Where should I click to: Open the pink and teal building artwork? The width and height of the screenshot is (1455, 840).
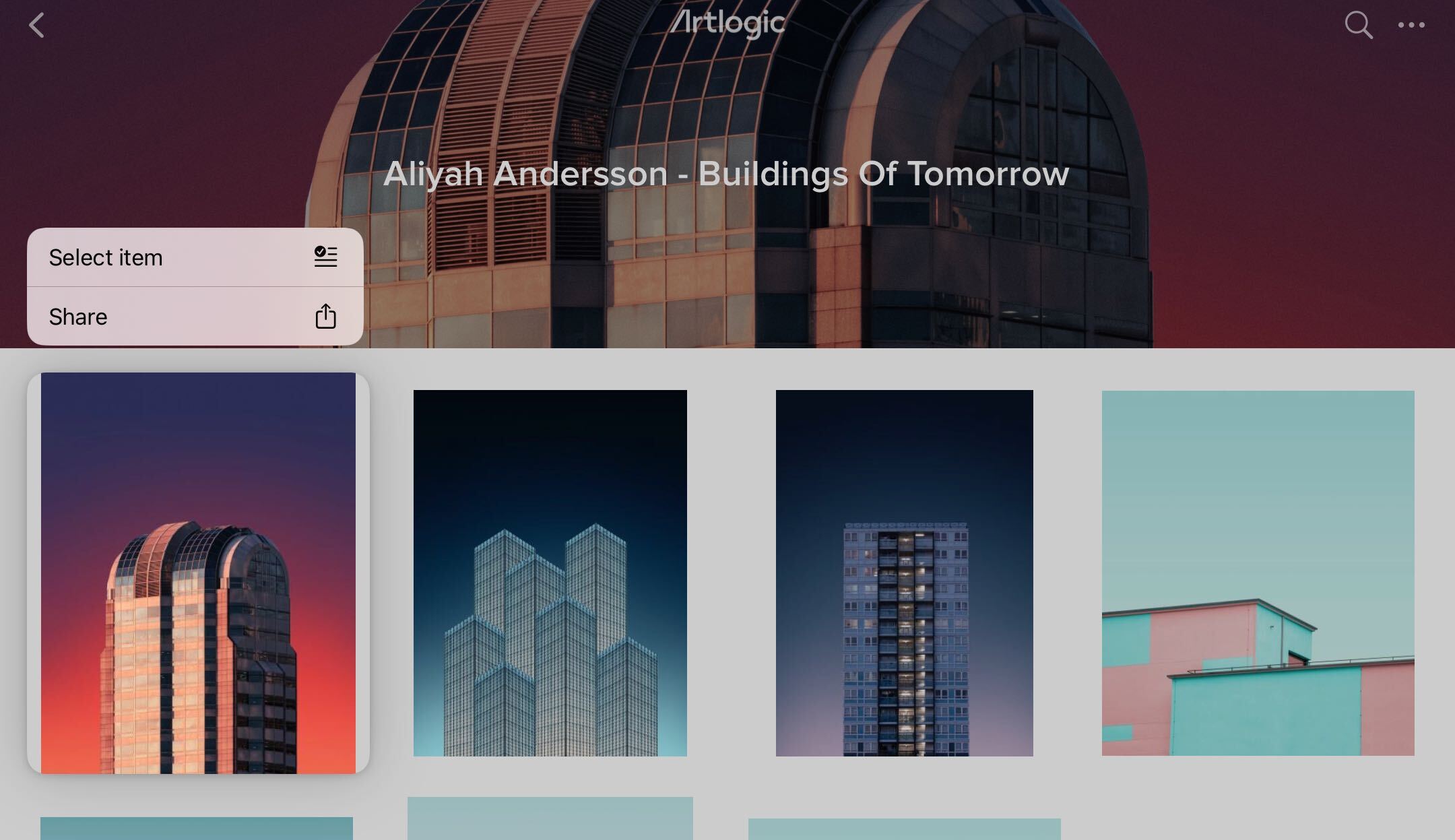point(1258,573)
